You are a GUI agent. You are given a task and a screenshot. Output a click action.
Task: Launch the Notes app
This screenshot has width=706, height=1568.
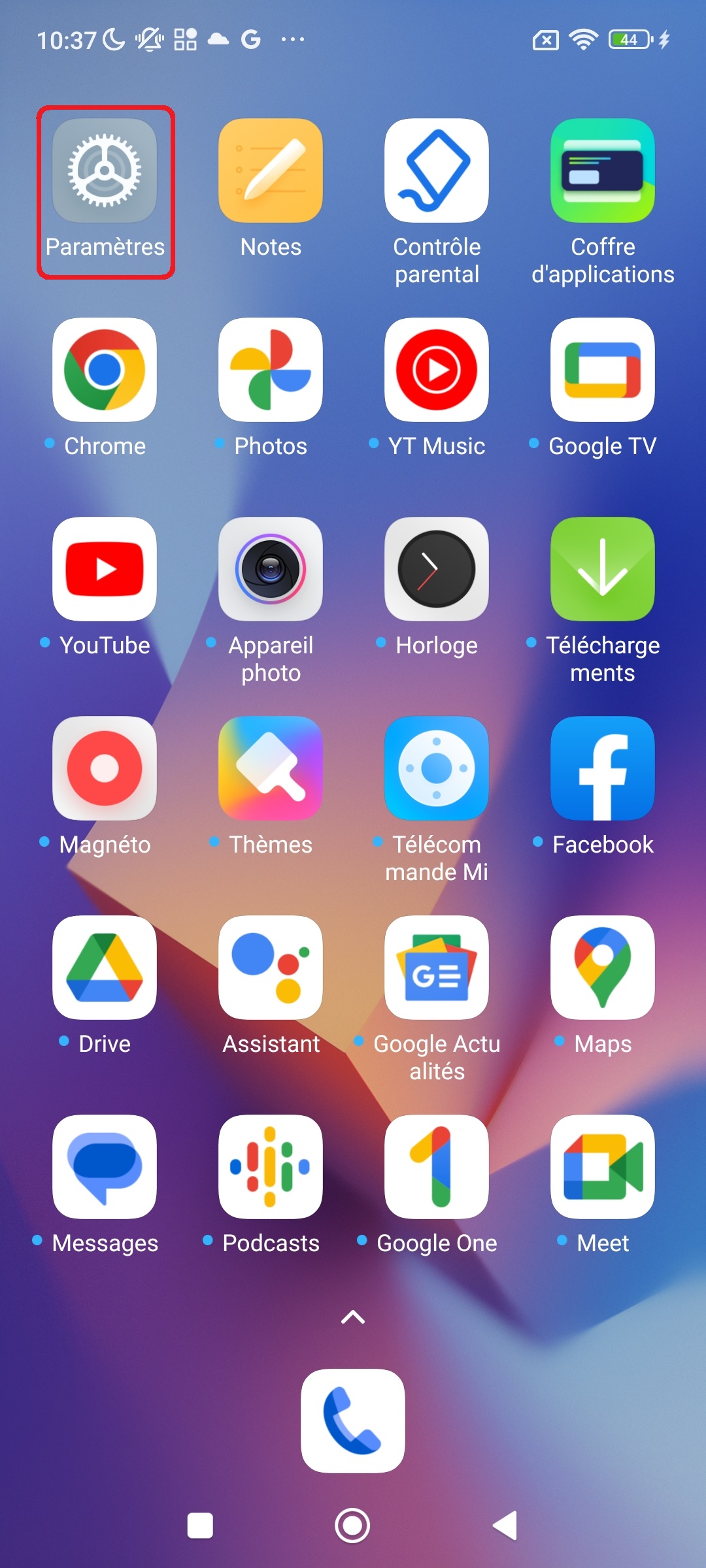tap(271, 171)
